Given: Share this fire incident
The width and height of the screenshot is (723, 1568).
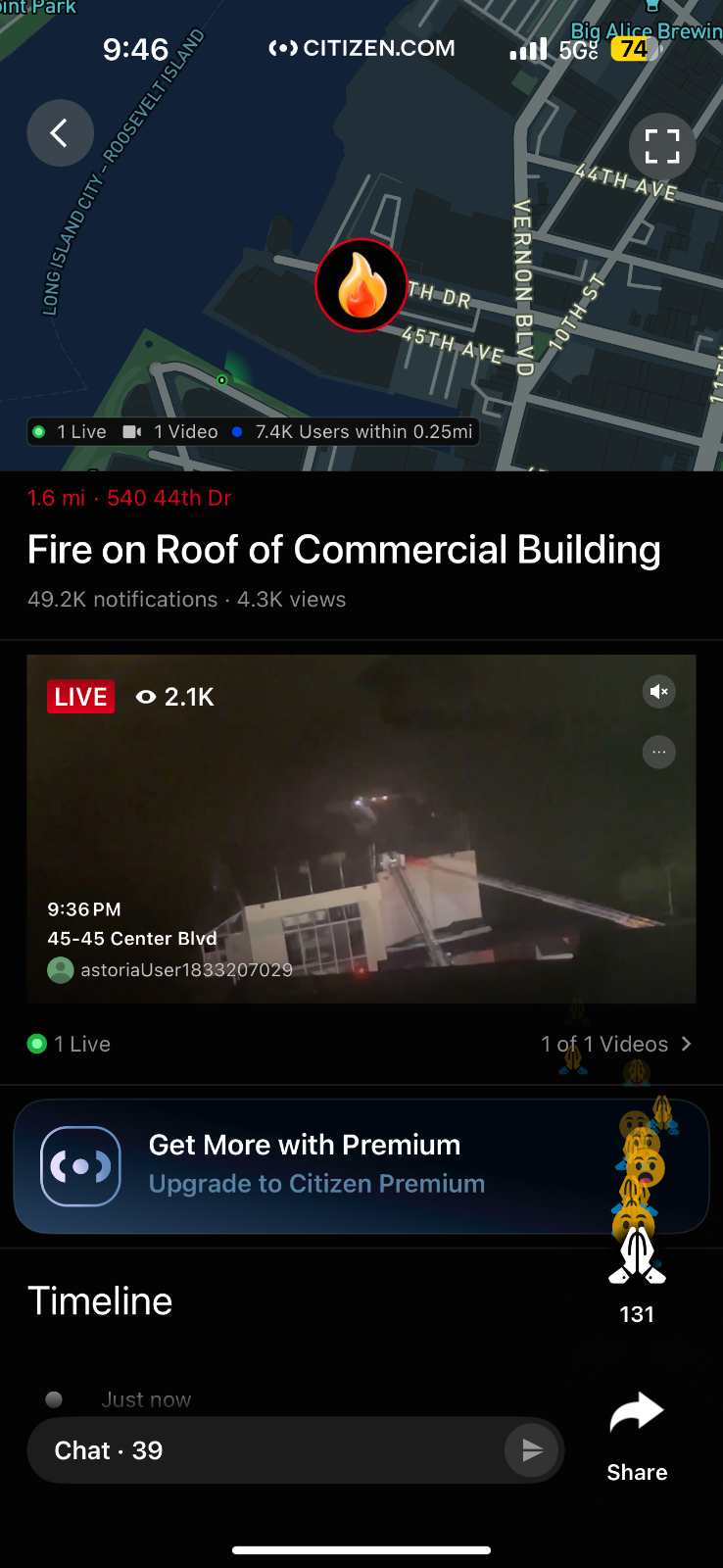Looking at the screenshot, I should point(637,1435).
